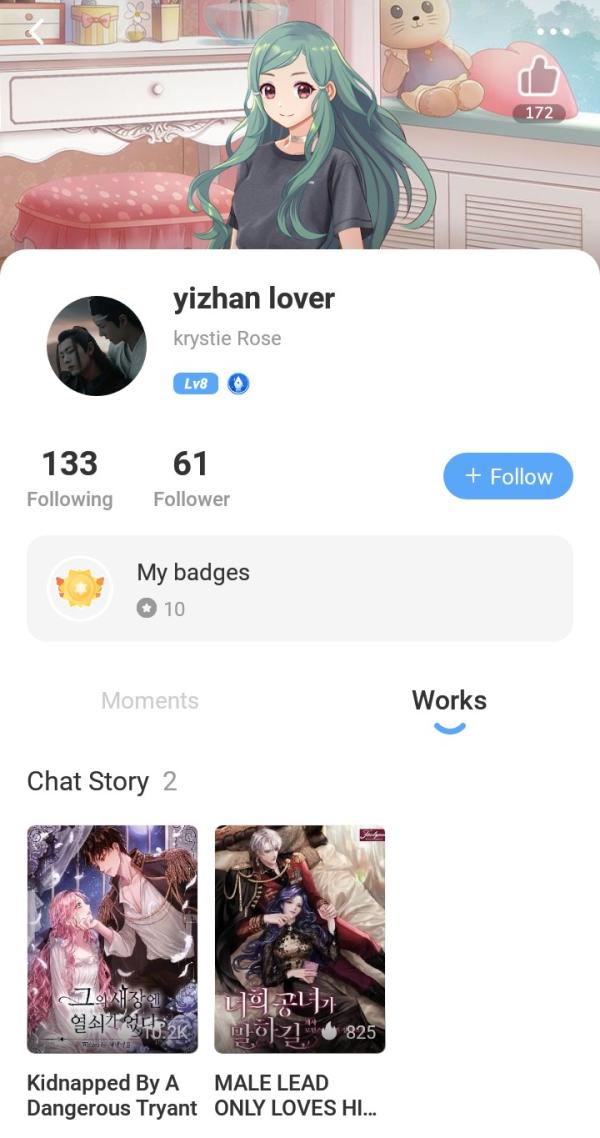Open the three-dot overflow menu
600x1138 pixels.
coord(552,32)
